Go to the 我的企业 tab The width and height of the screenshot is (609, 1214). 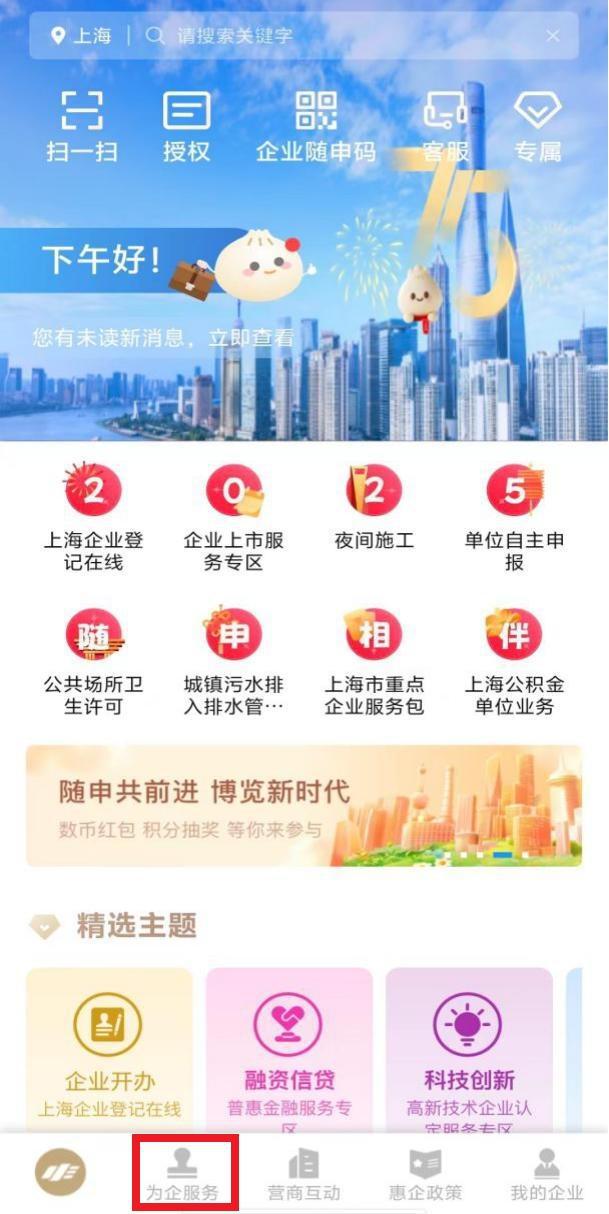546,1173
